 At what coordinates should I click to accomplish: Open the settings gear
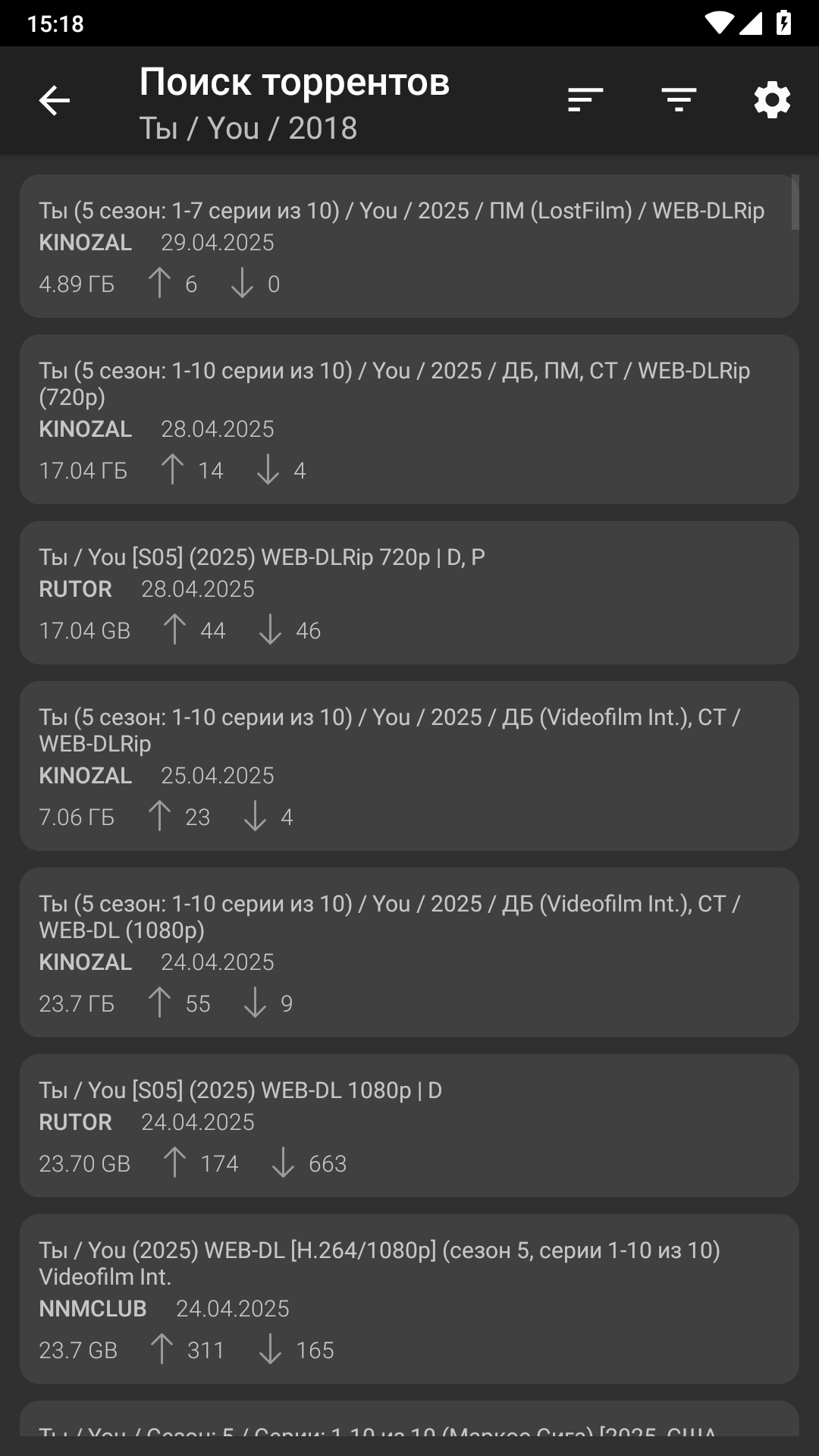point(772,100)
